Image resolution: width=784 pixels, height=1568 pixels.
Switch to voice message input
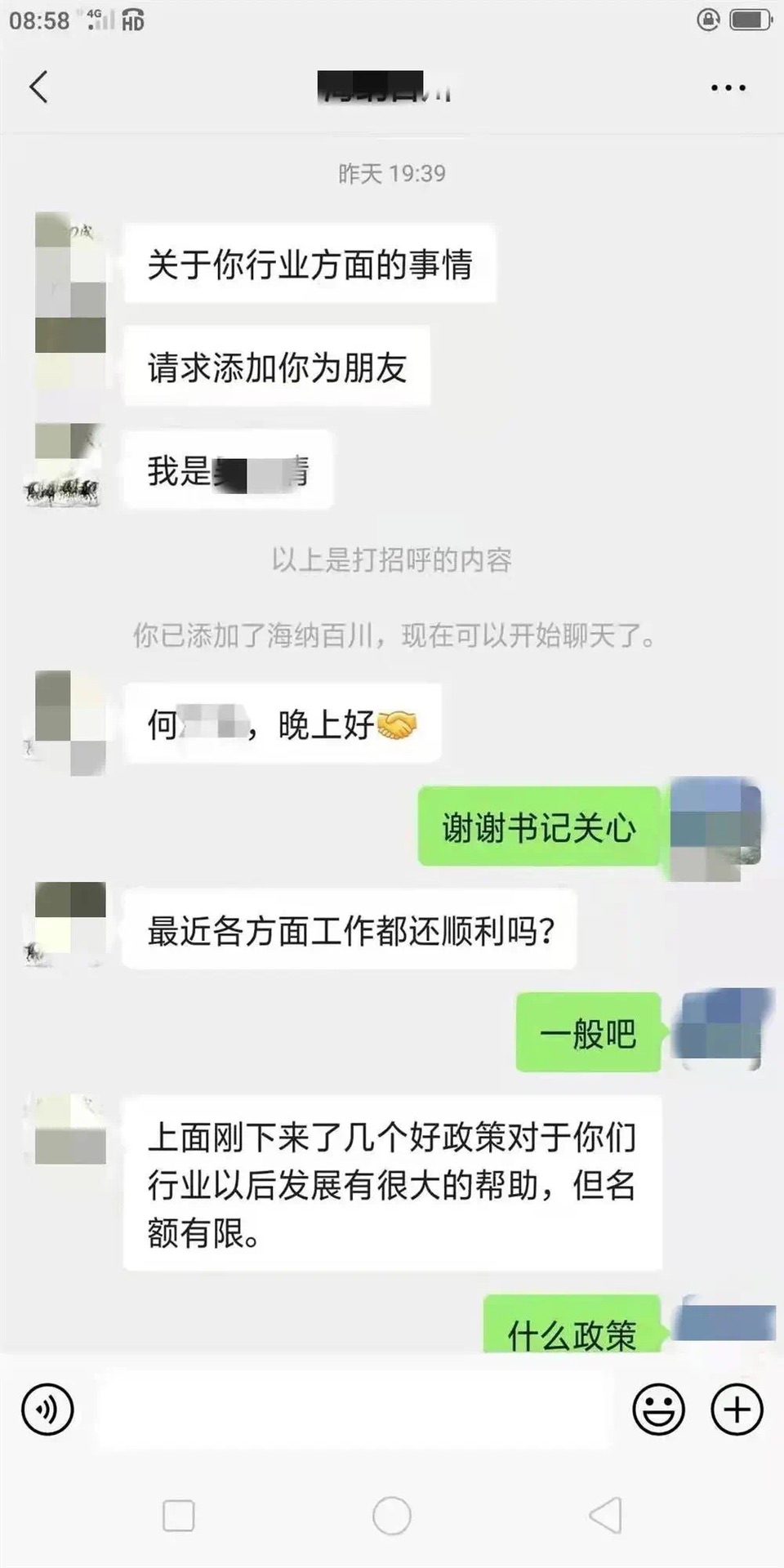[47, 1409]
